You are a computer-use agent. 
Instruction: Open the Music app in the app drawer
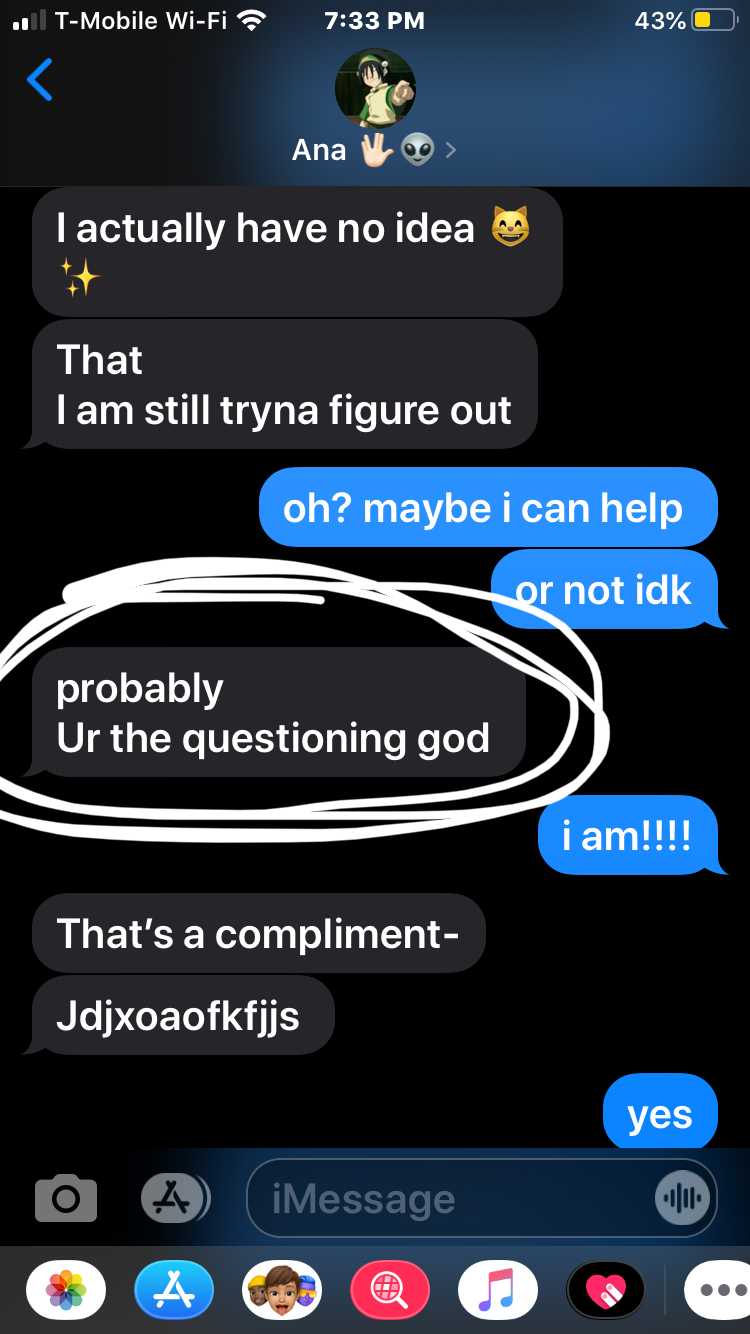498,1291
